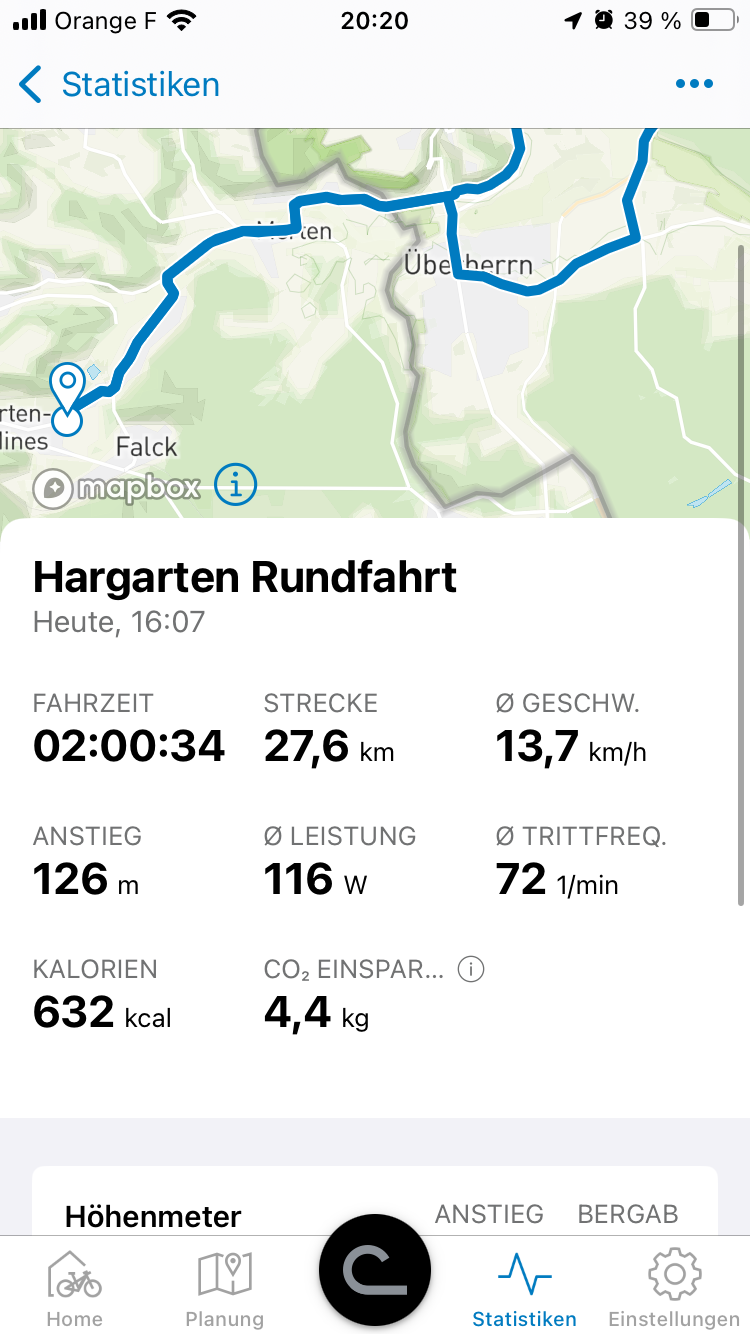Viewport: 750px width, 1334px height.
Task: Open the Mapbox info icon
Action: point(236,486)
